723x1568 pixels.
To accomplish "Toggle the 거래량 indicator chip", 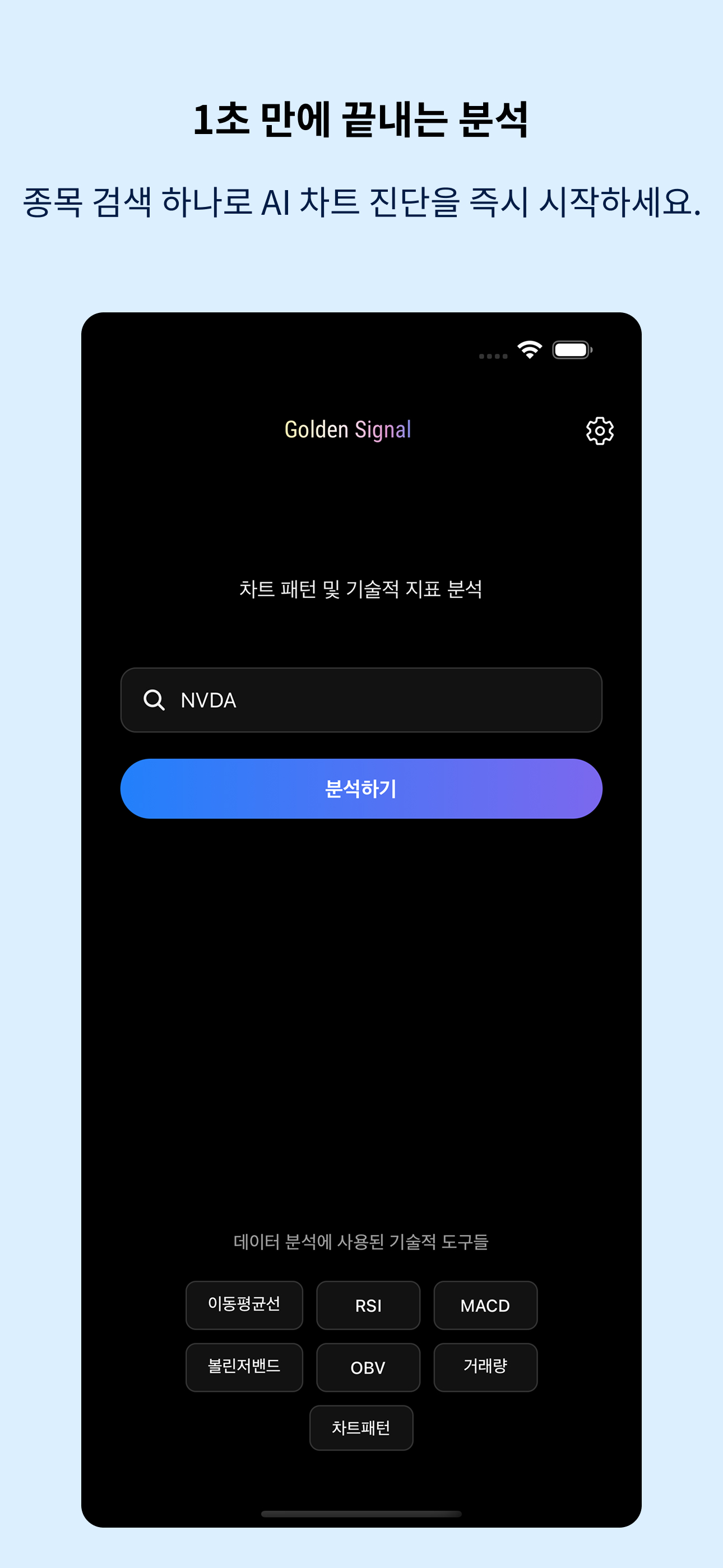I will [485, 1367].
